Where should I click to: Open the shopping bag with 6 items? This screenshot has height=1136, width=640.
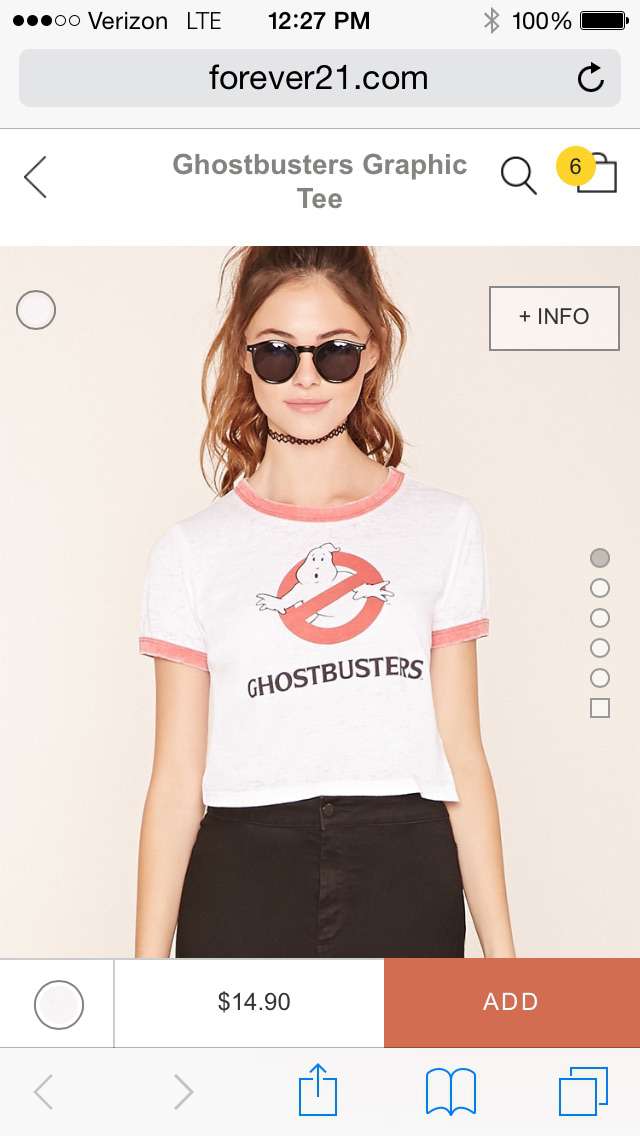587,171
